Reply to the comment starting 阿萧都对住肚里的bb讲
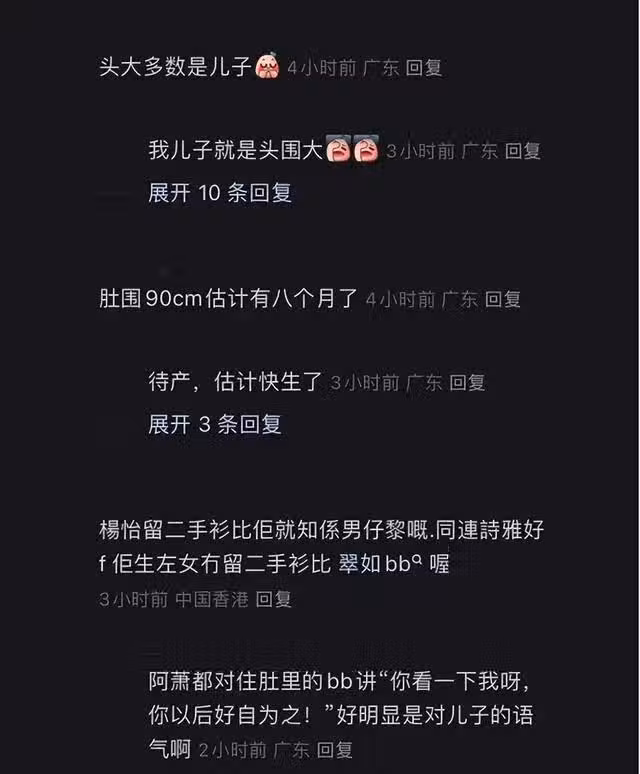This screenshot has height=774, width=640. (x=335, y=749)
